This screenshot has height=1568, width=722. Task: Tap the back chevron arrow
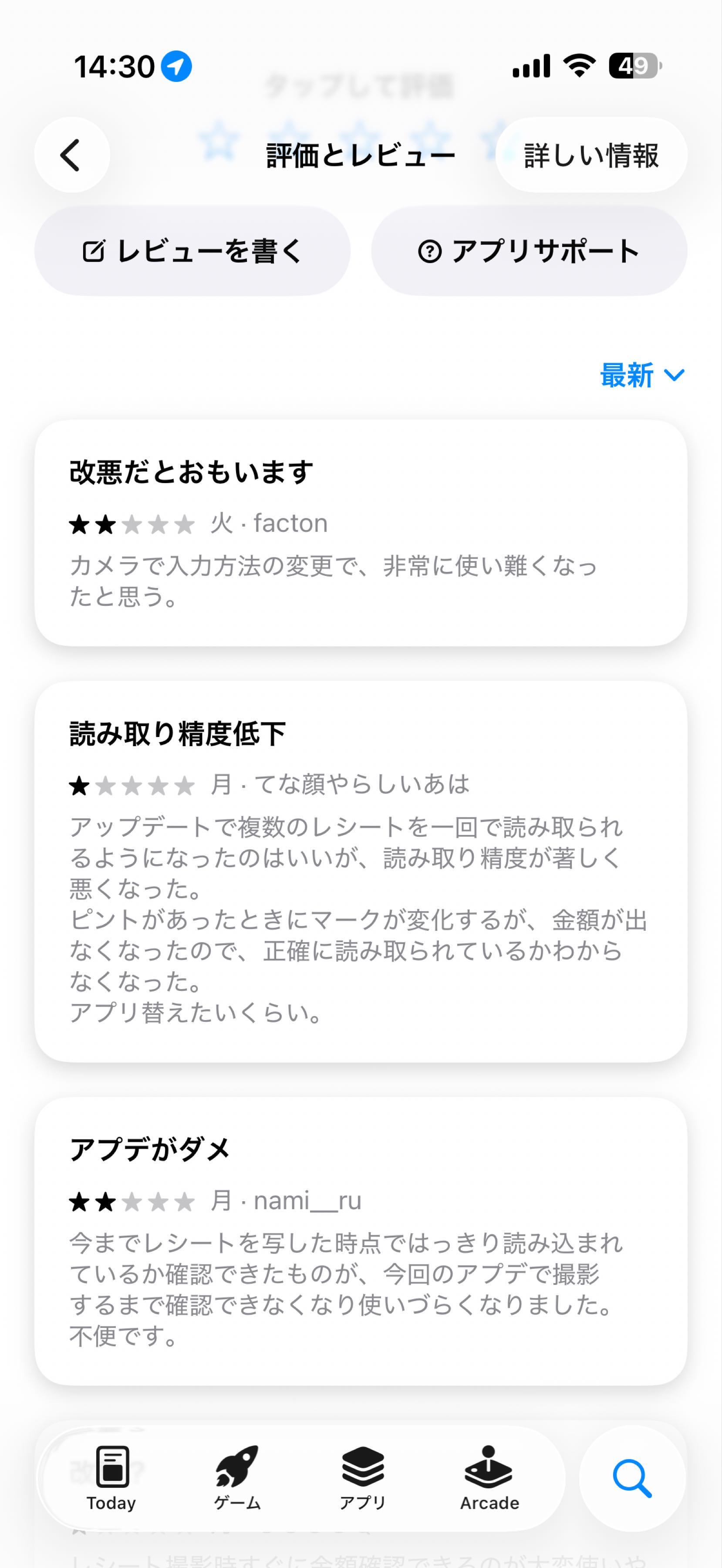[71, 155]
